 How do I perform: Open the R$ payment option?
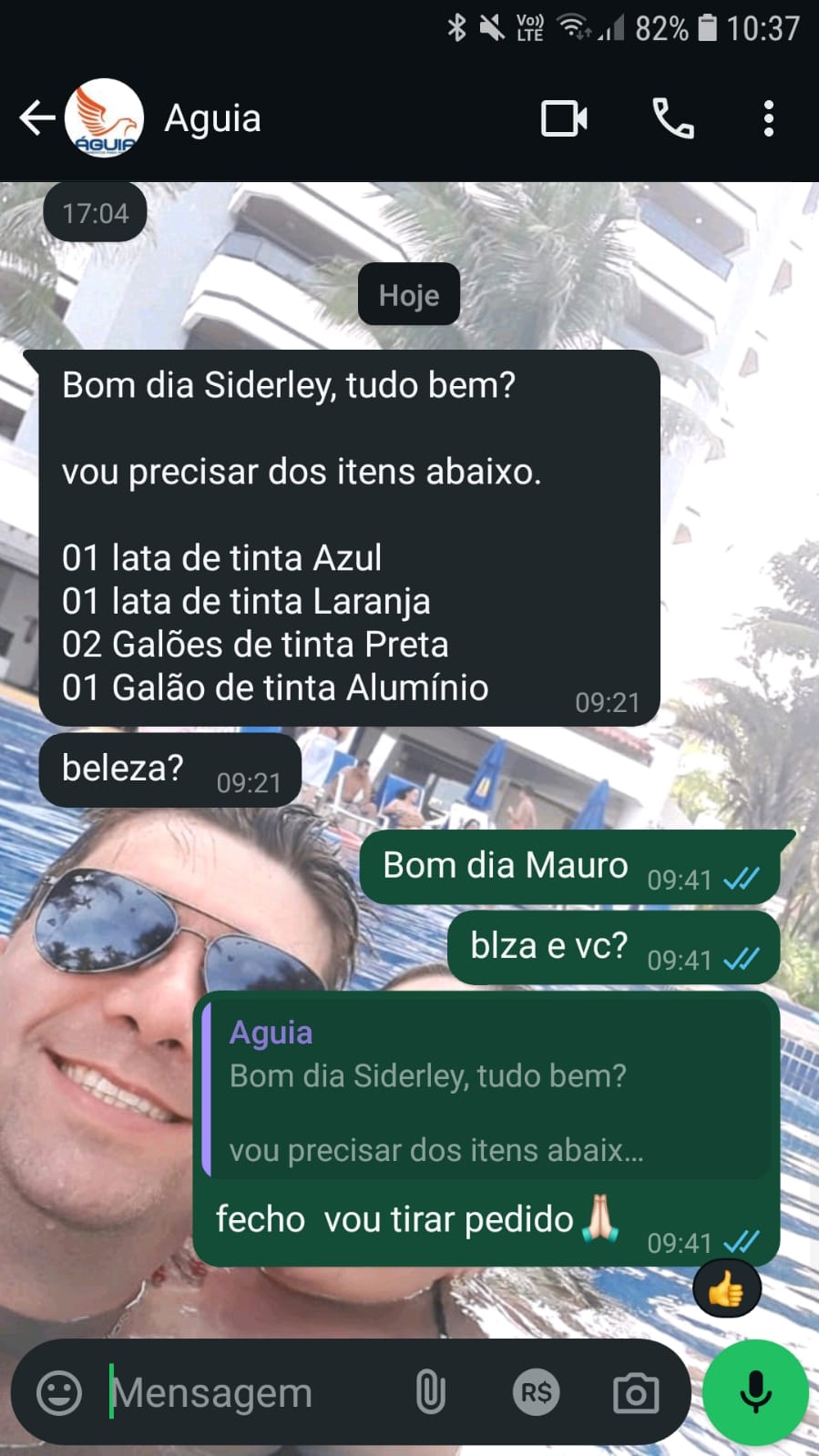[x=536, y=1392]
